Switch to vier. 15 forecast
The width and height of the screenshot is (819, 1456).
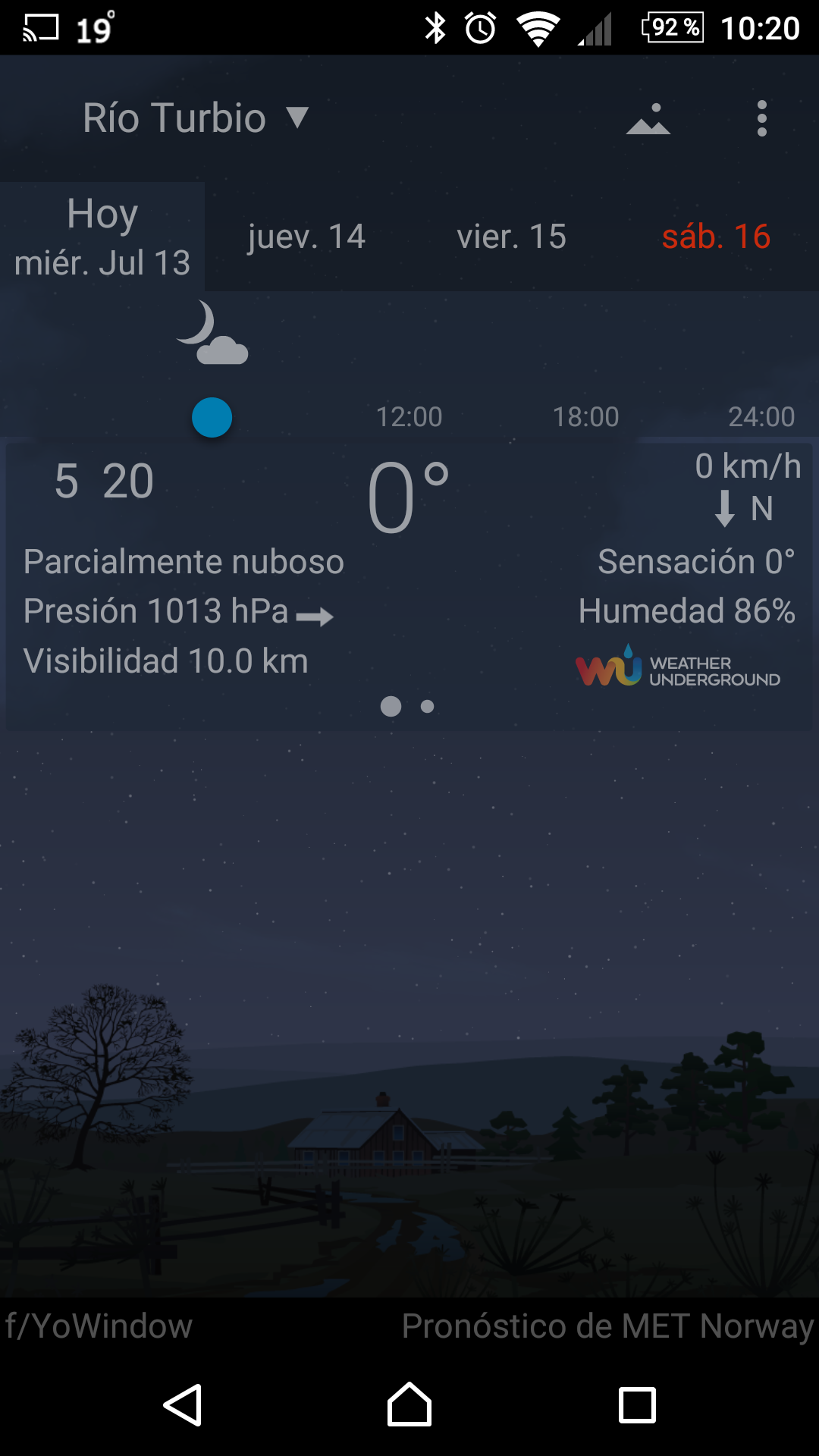[511, 237]
